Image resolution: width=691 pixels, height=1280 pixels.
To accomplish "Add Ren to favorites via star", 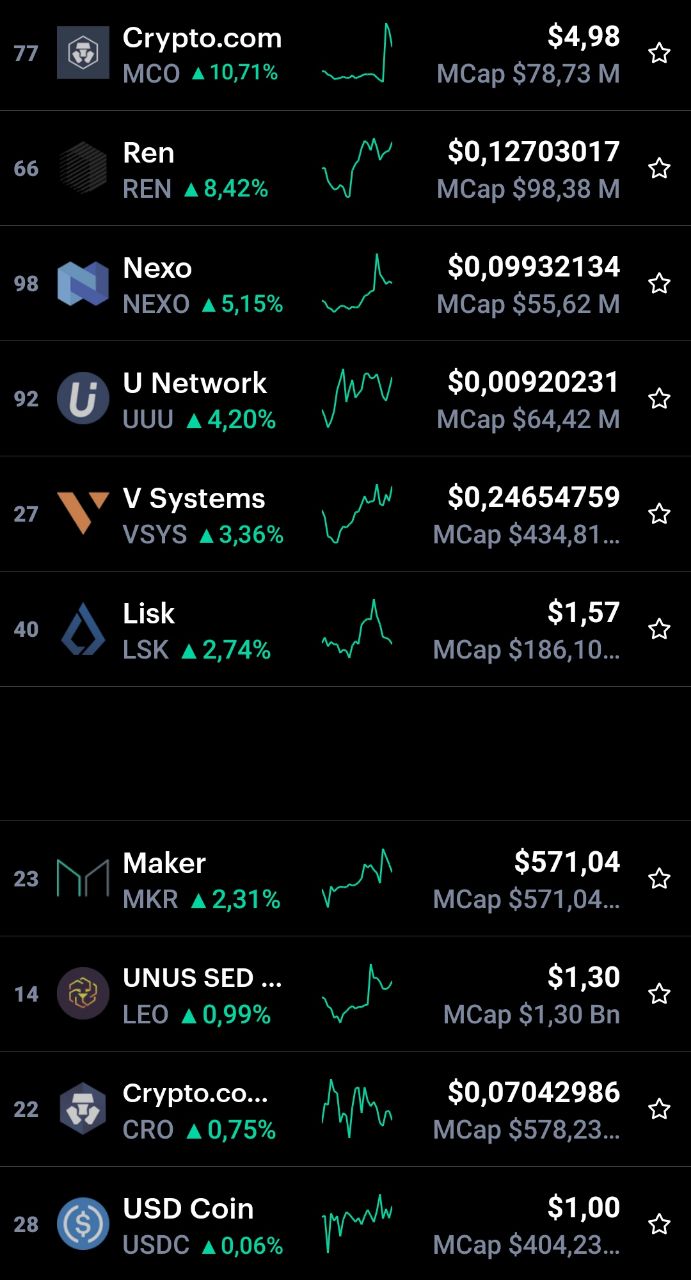I will pos(659,168).
